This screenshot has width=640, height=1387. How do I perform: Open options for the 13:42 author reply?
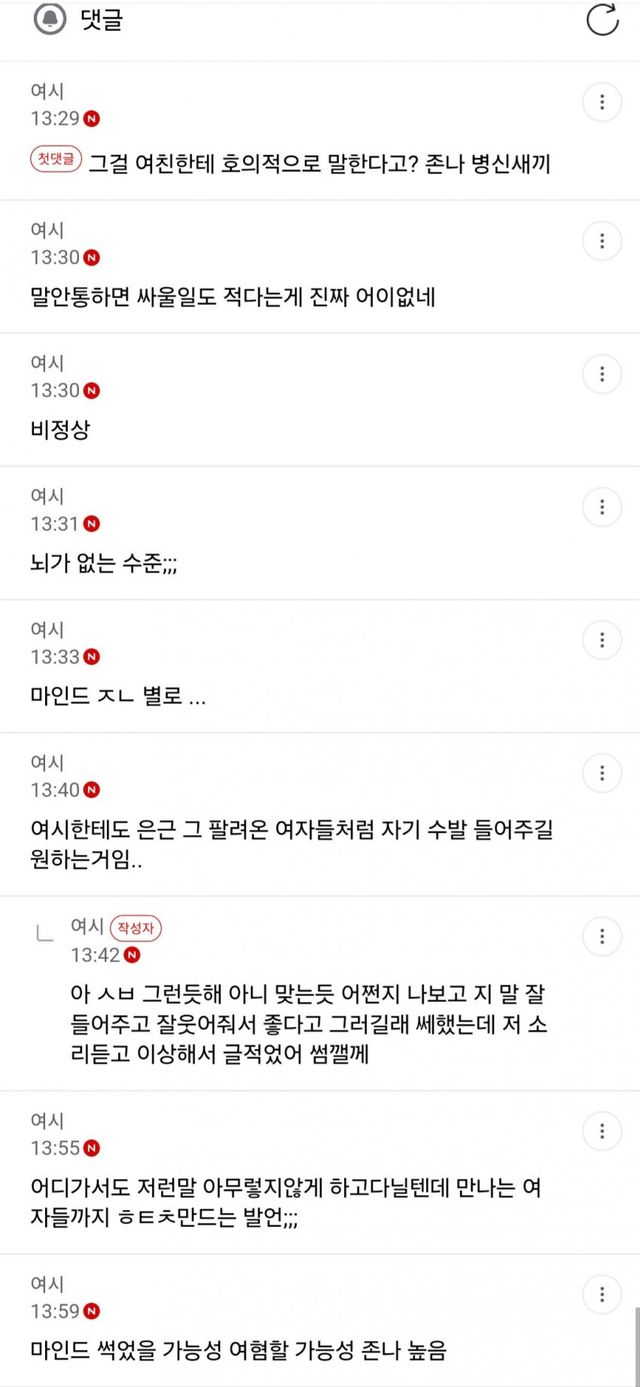[x=602, y=936]
